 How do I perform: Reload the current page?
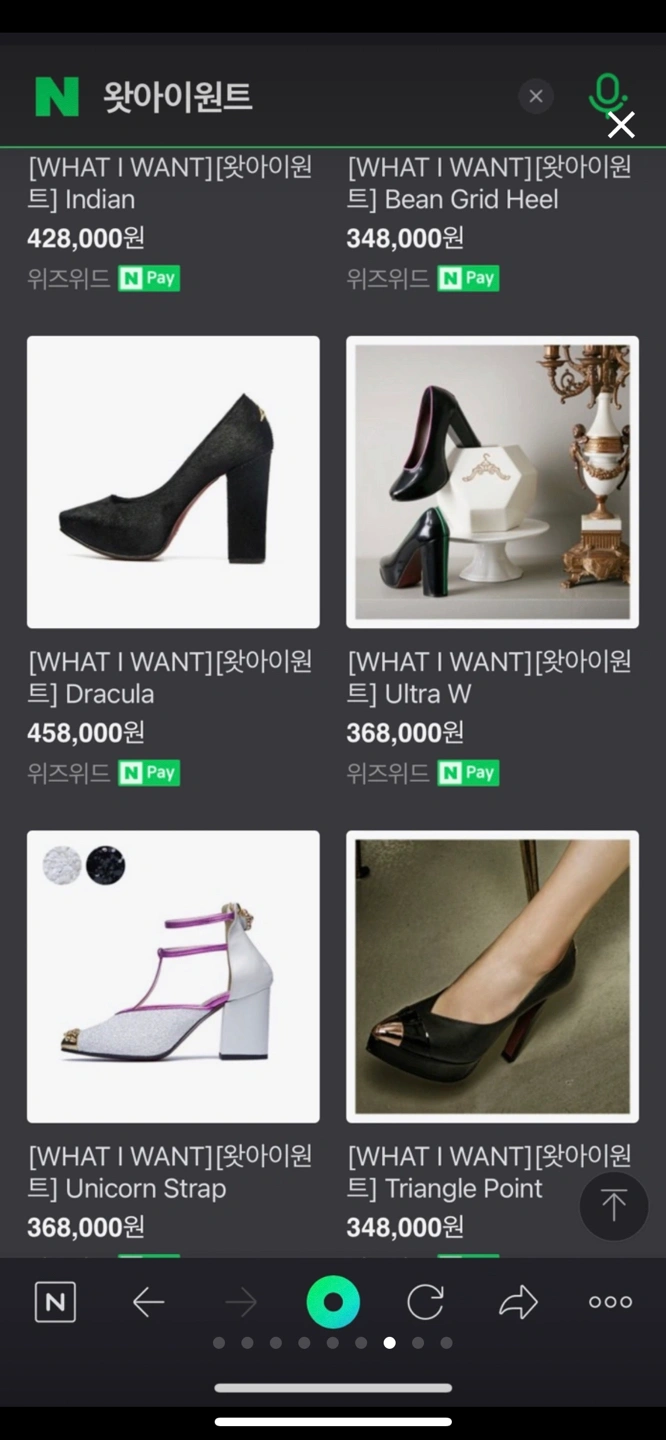click(425, 1302)
